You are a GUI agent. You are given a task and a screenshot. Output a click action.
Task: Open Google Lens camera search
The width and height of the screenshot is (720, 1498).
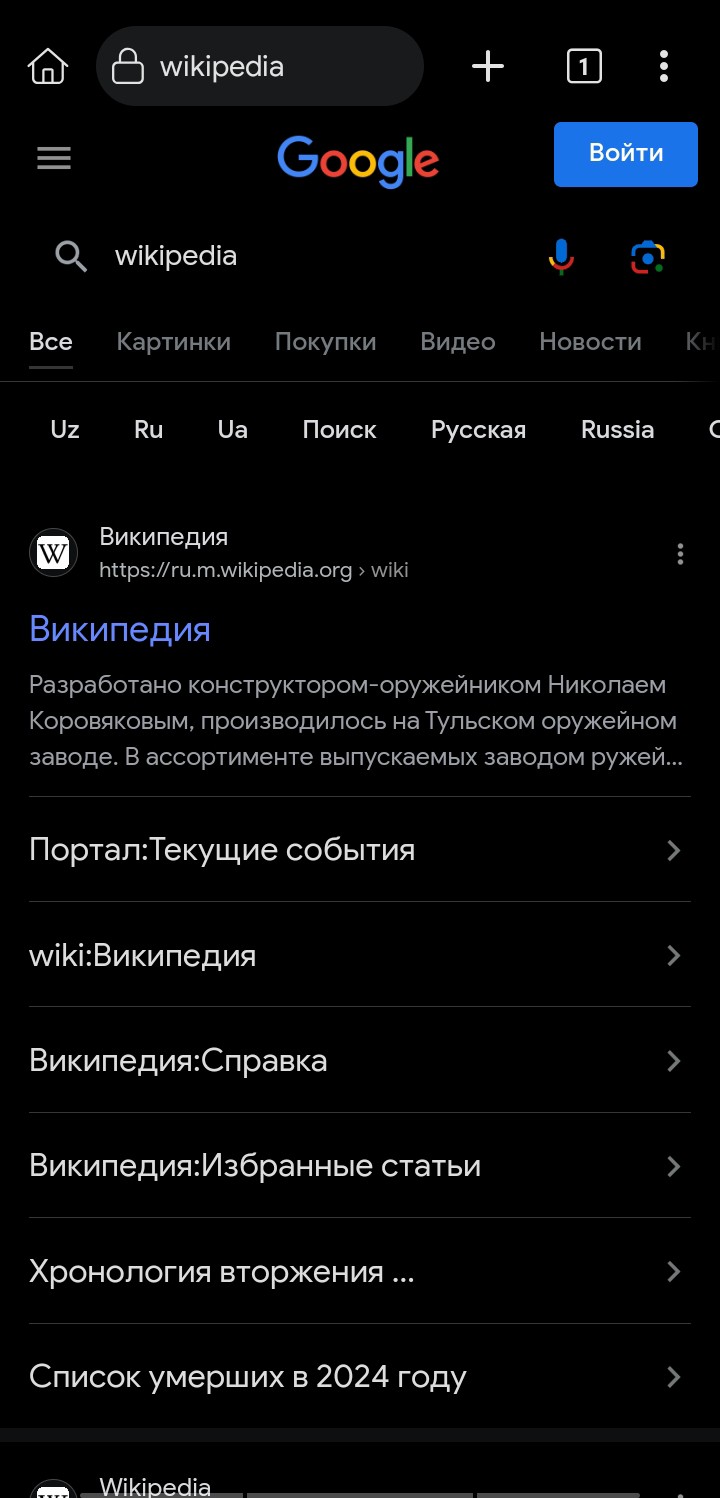(648, 256)
